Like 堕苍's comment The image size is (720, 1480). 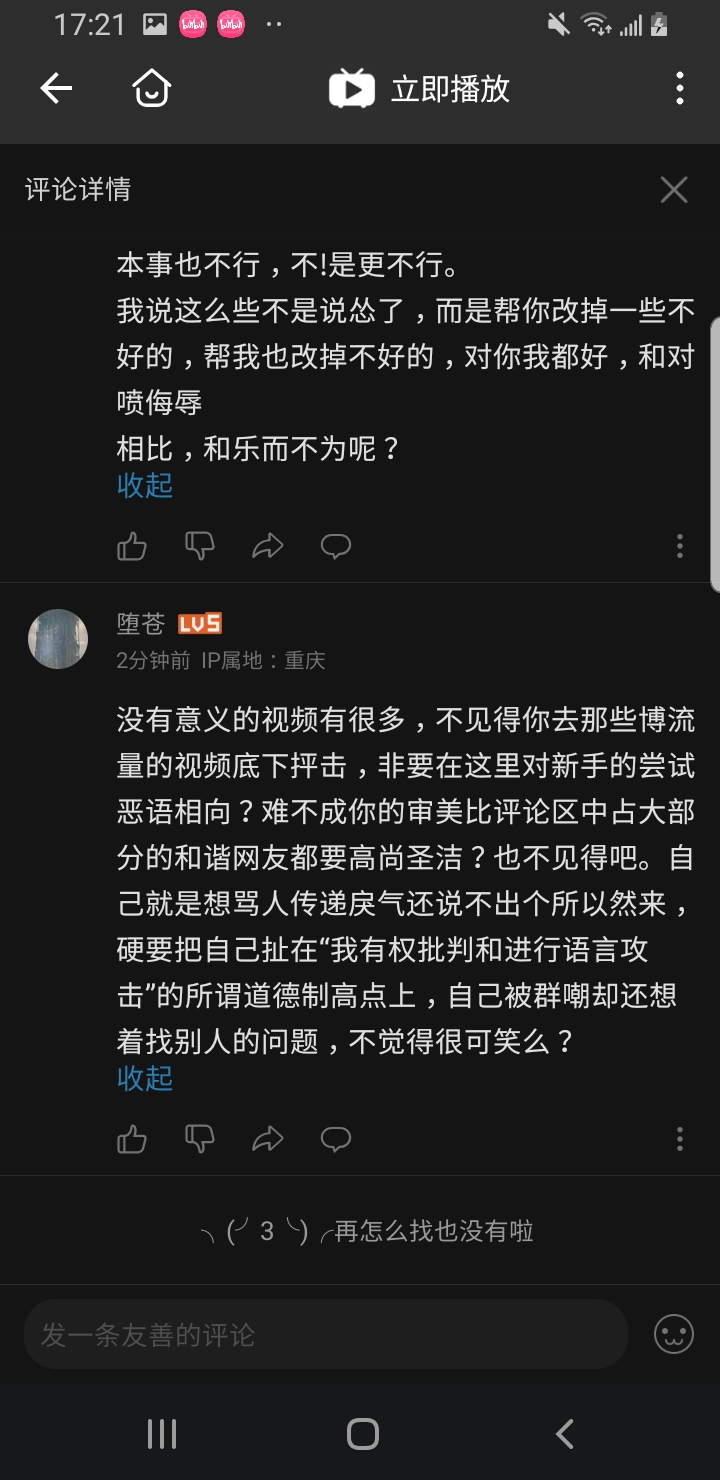pyautogui.click(x=132, y=1139)
